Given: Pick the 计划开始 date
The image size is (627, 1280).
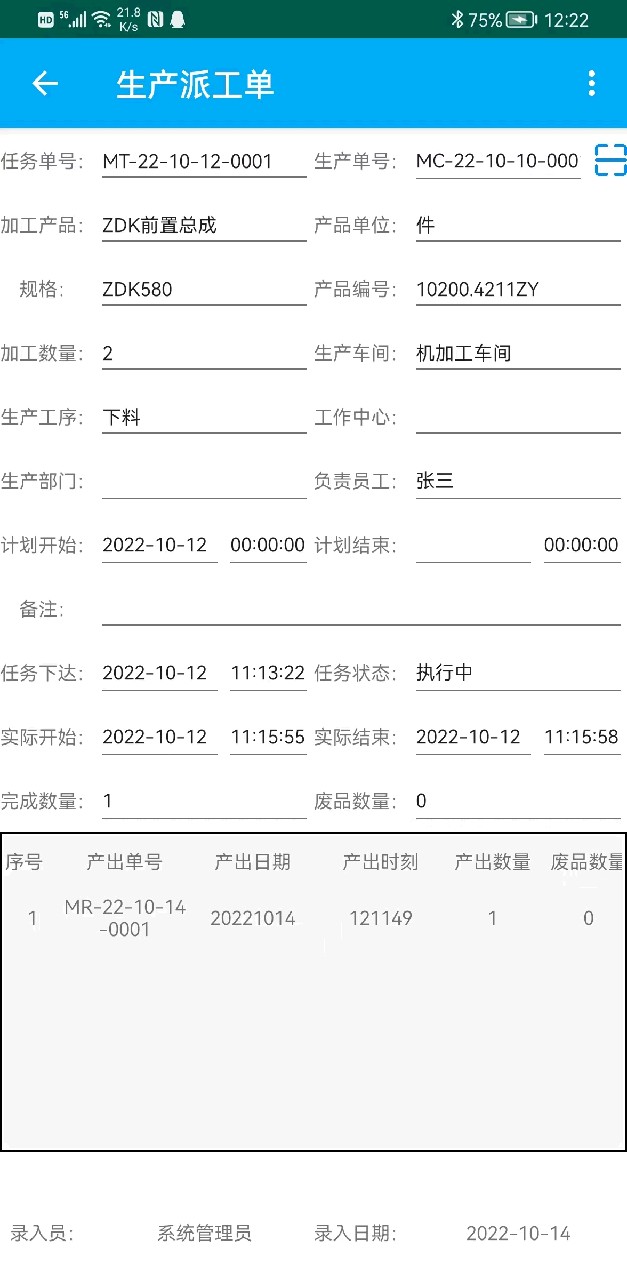Looking at the screenshot, I should (x=160, y=545).
